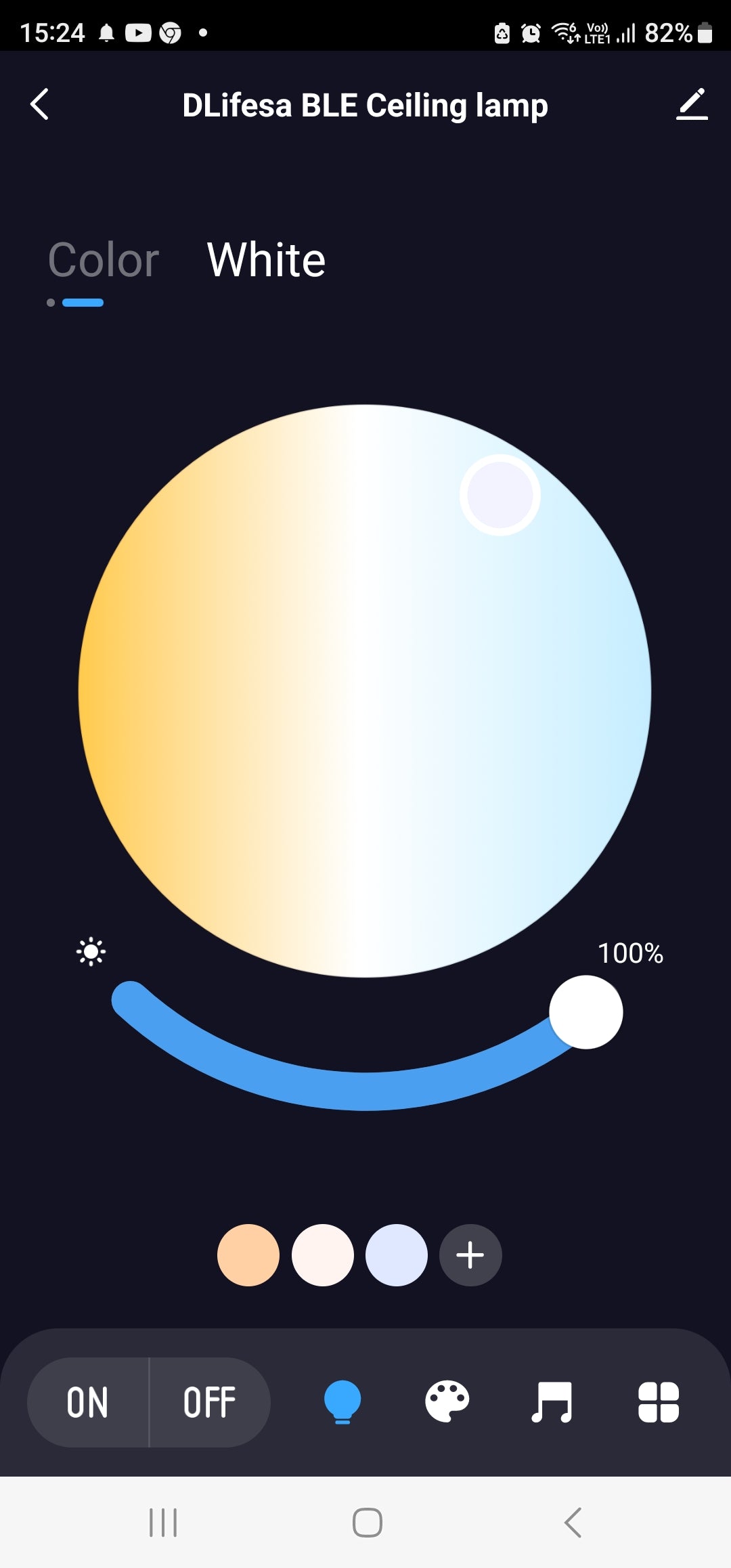Viewport: 731px width, 1568px height.
Task: Open the music mode section
Action: [552, 1401]
